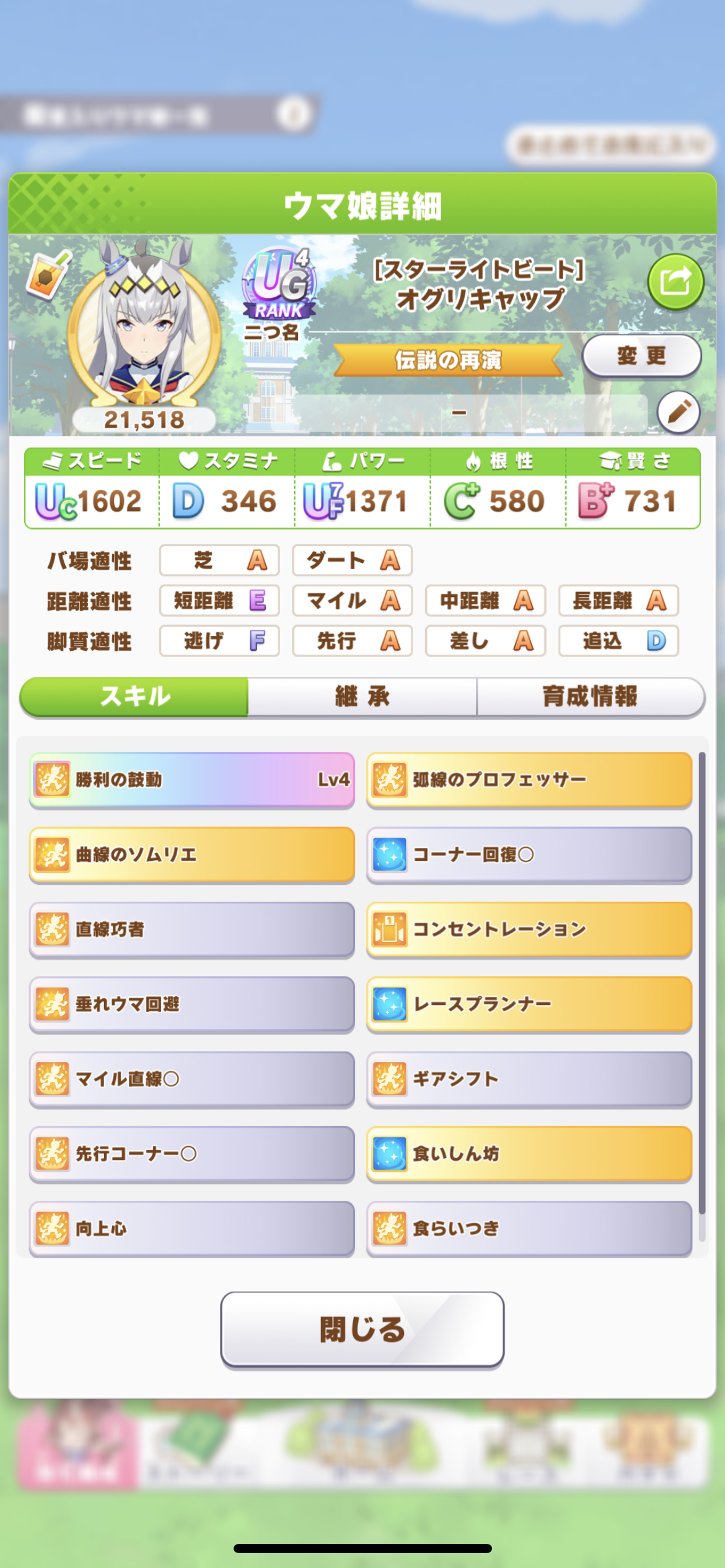Open the 勝利の鼓動 skill details

192,780
